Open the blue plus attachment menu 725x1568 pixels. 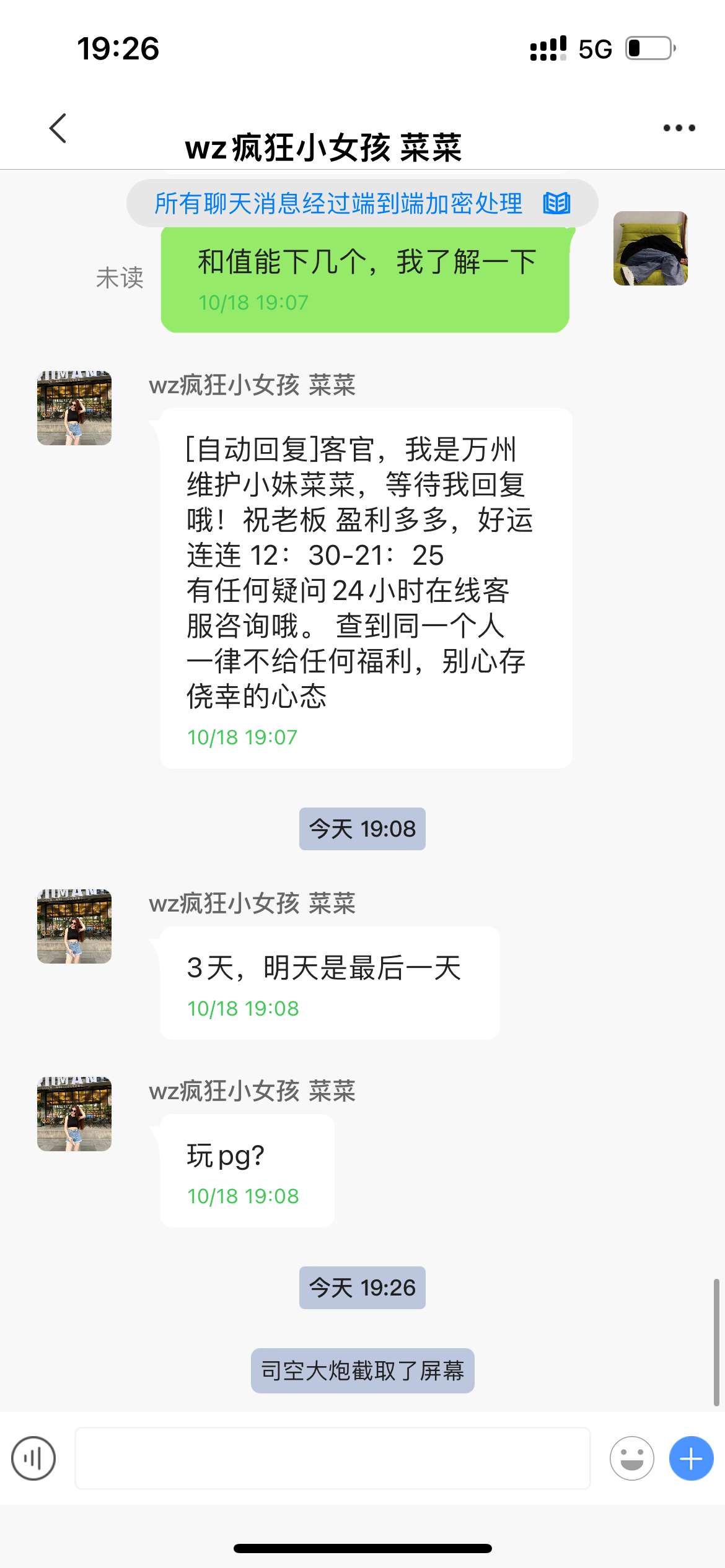[x=691, y=1458]
